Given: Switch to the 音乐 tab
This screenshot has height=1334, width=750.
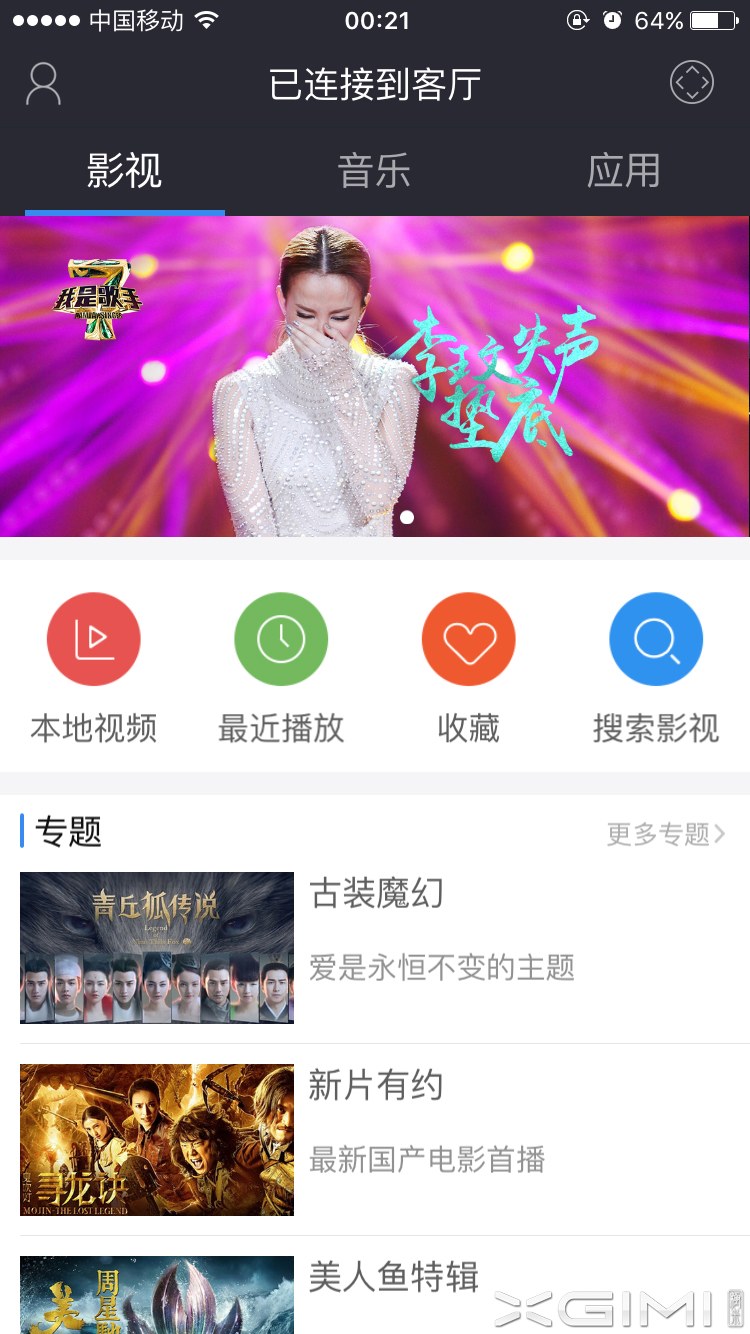Looking at the screenshot, I should coord(375,170).
